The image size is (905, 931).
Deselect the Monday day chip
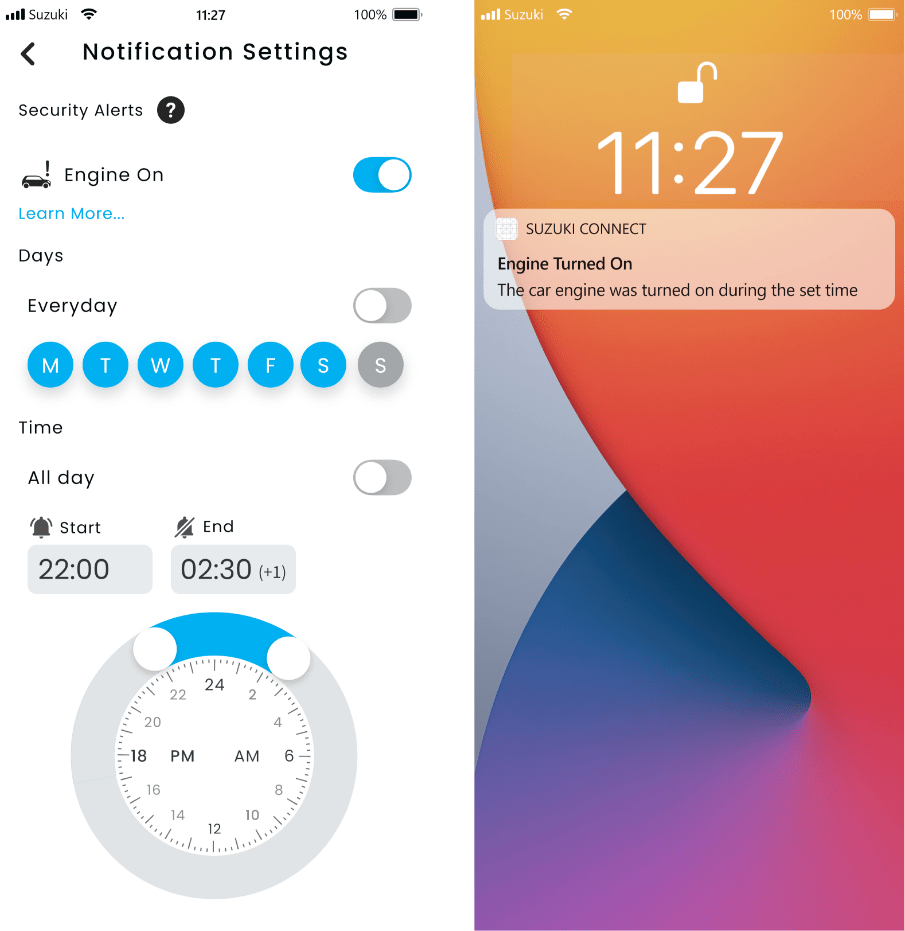point(50,366)
